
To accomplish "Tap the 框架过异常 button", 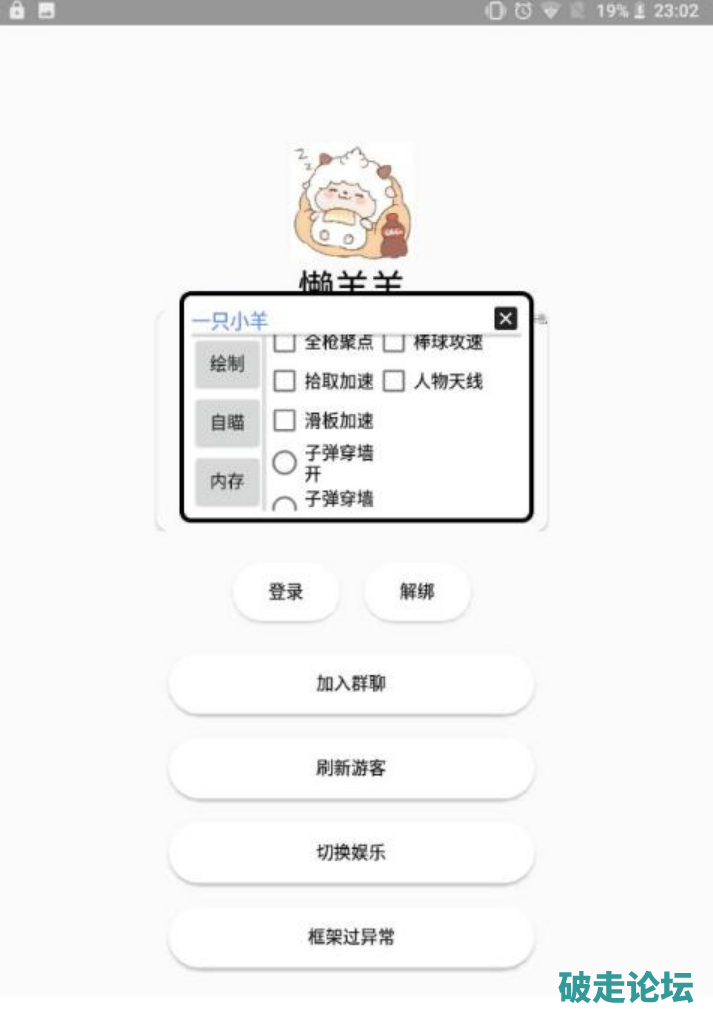I will (351, 937).
